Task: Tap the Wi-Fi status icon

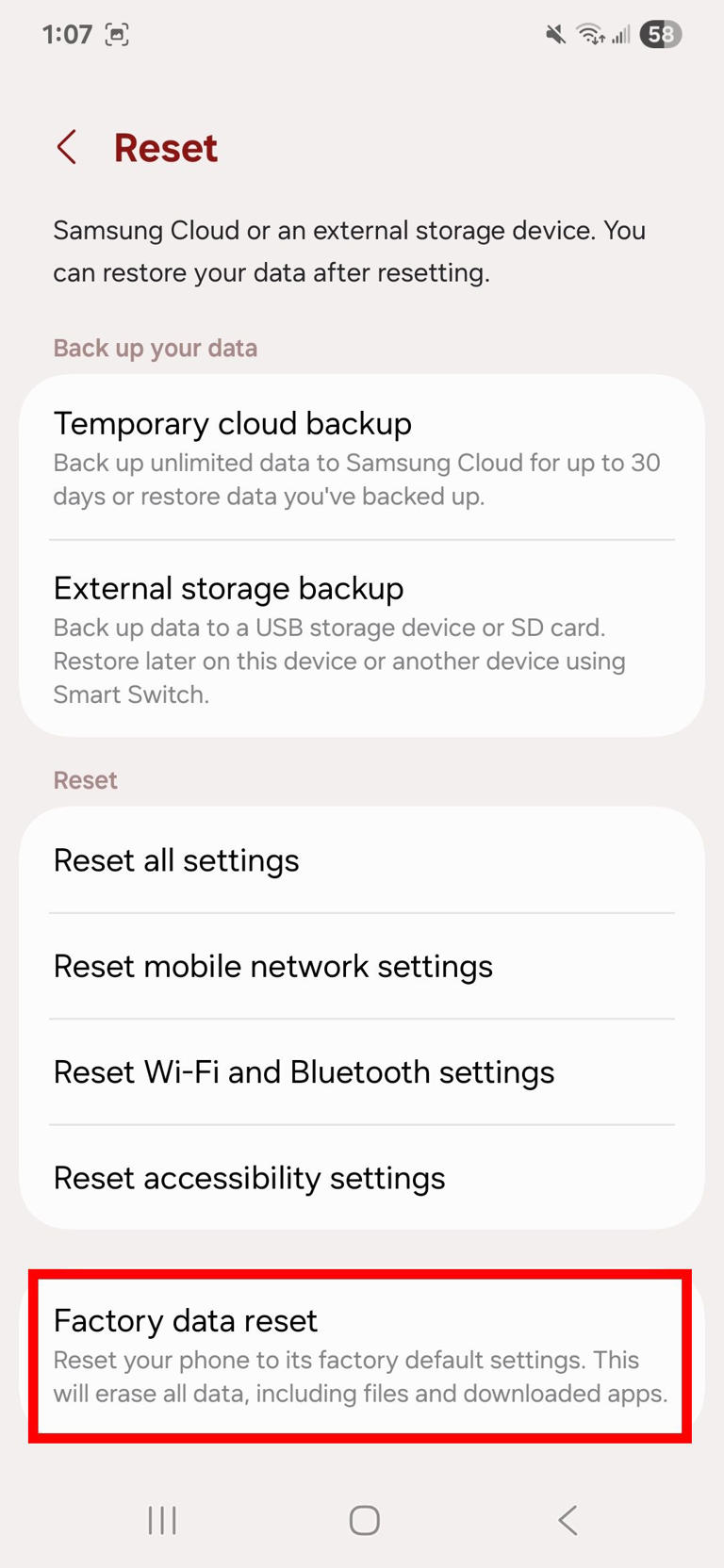Action: [589, 34]
